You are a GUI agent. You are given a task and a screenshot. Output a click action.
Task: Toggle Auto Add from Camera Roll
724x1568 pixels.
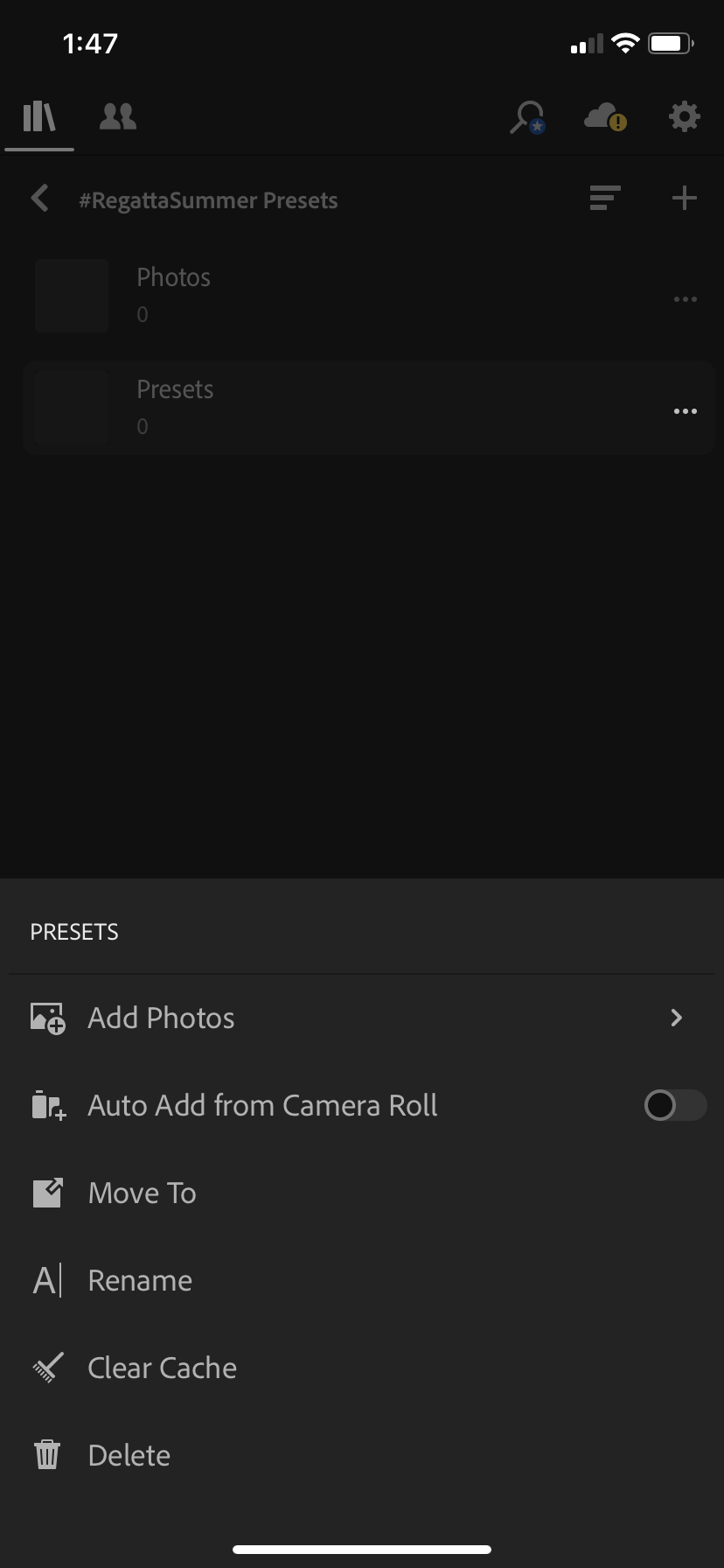pos(675,1105)
